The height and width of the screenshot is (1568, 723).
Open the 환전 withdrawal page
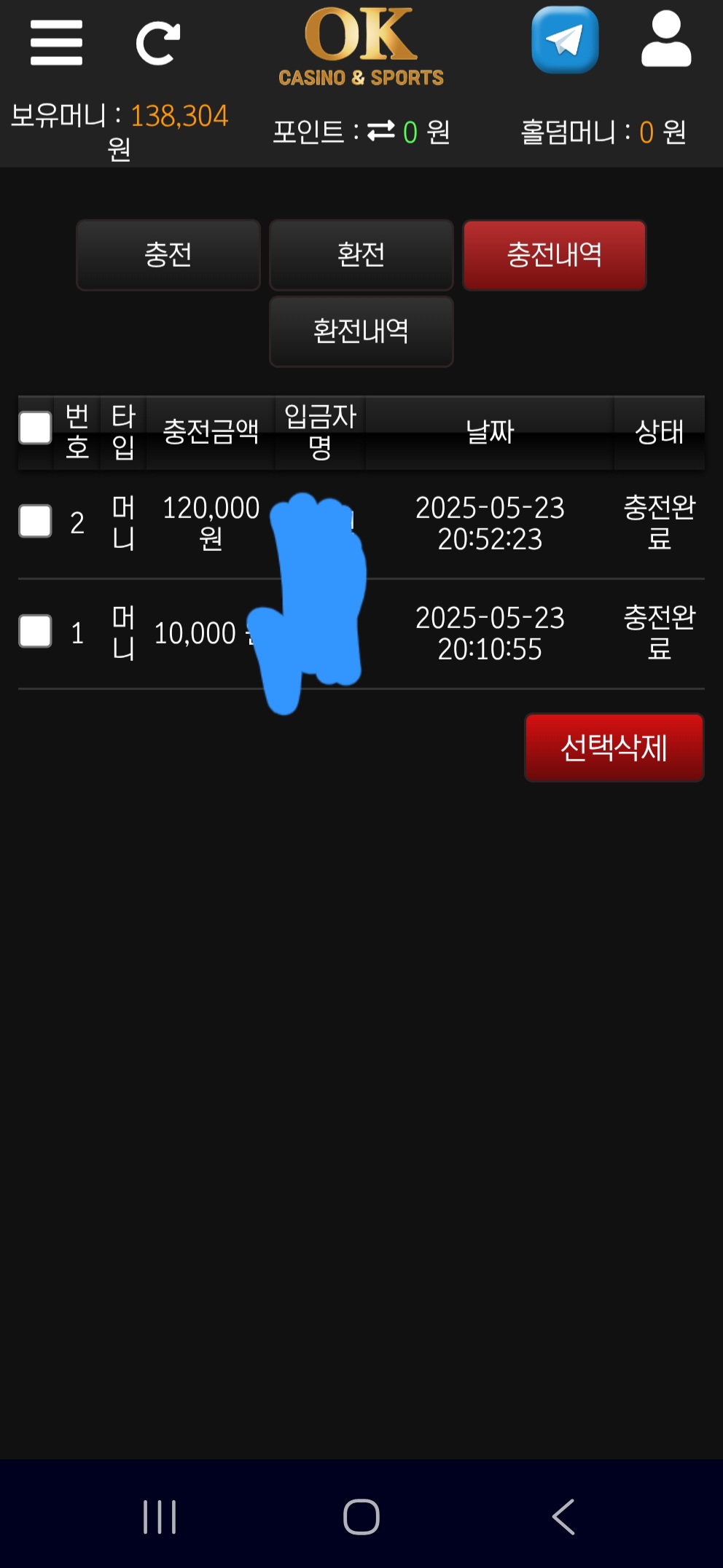361,255
